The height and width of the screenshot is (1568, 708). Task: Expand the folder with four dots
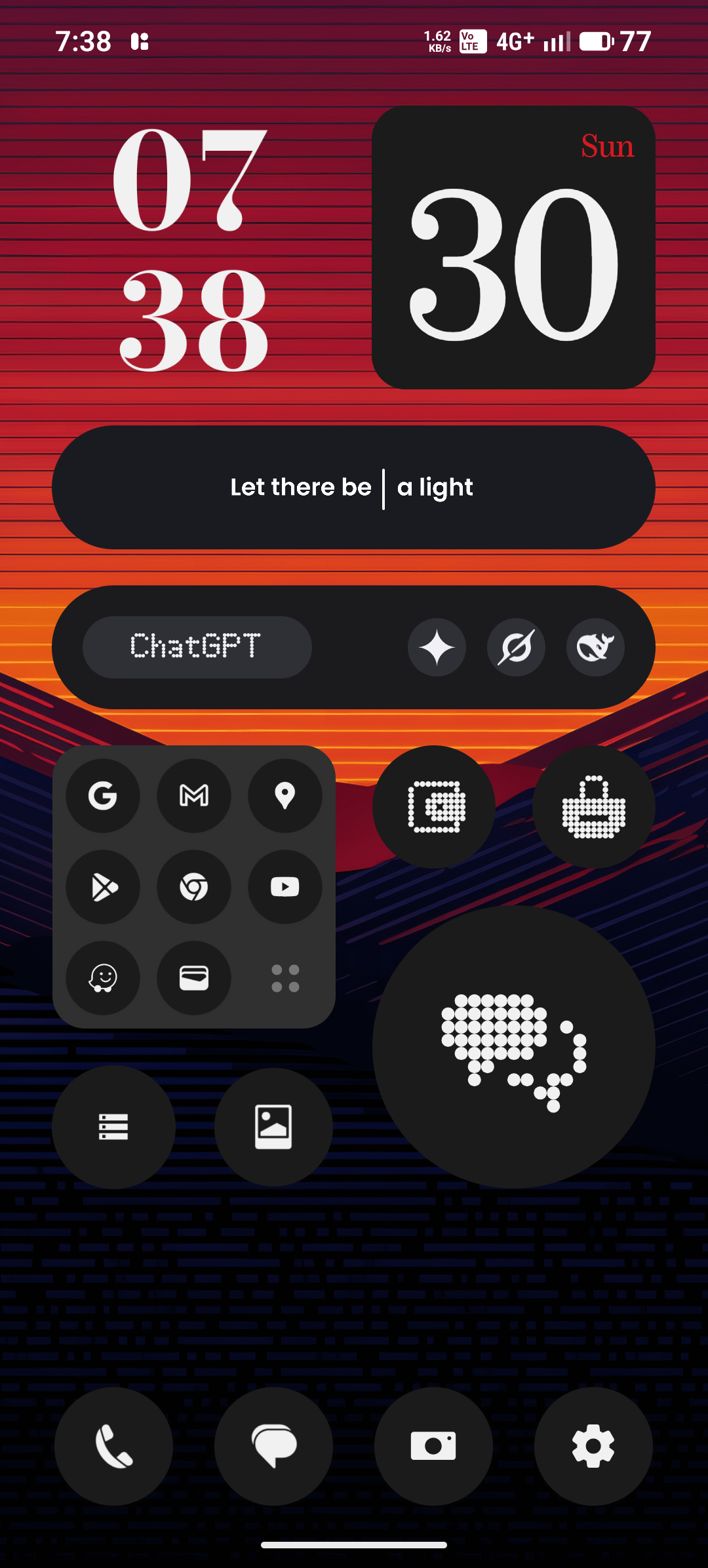[x=285, y=978]
